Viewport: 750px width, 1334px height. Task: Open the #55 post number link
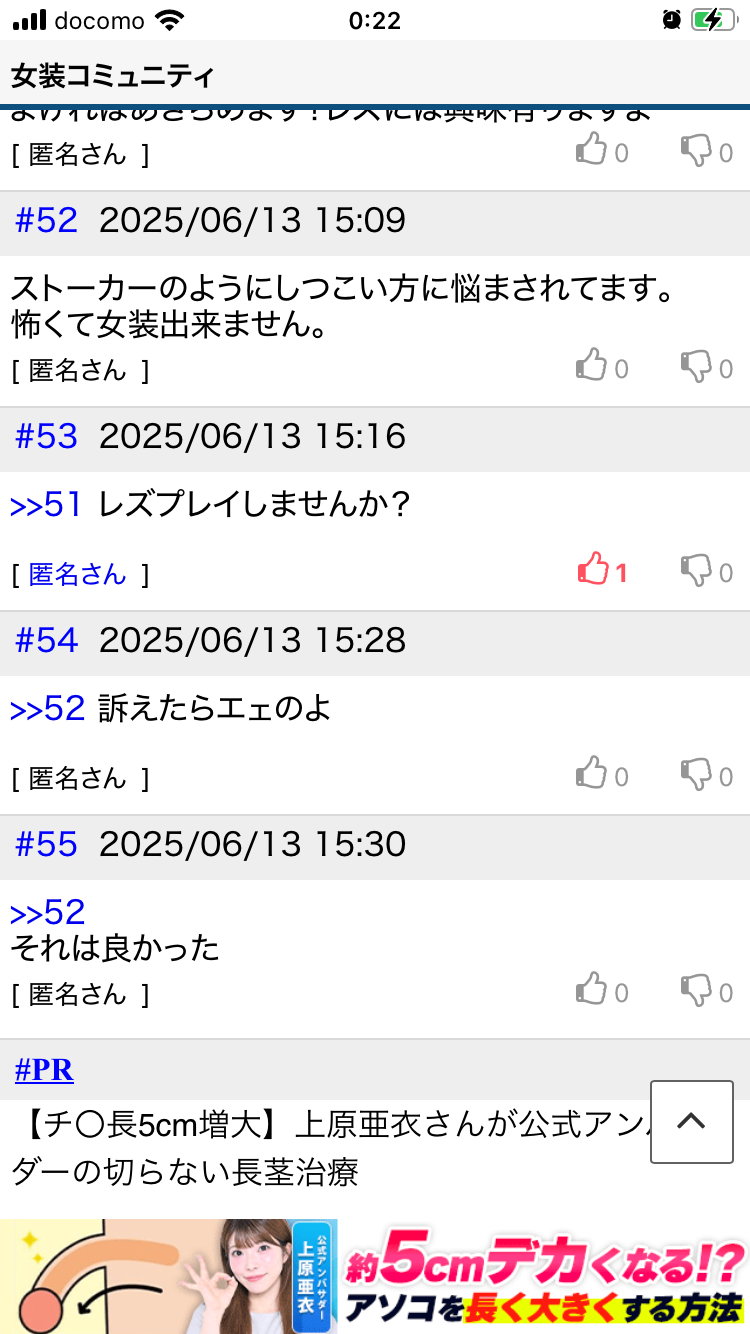[x=46, y=844]
